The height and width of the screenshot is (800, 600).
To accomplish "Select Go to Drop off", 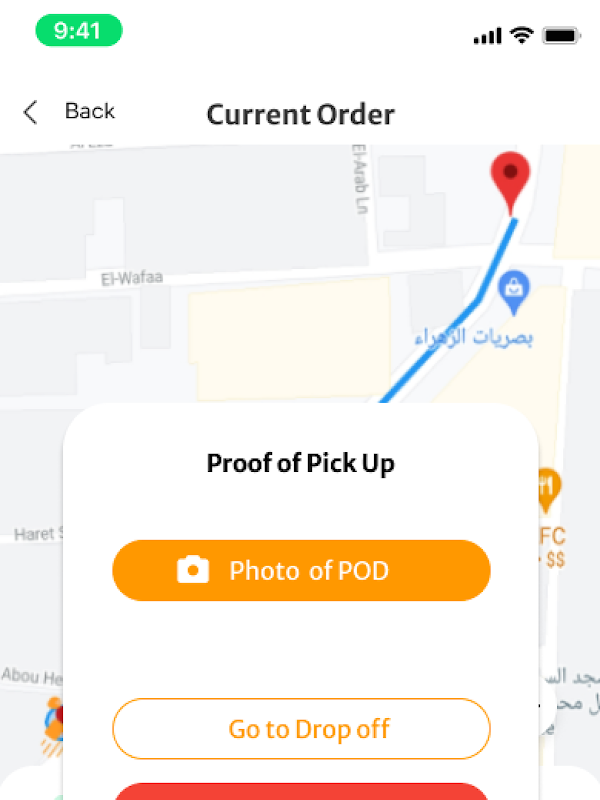I will click(x=301, y=729).
